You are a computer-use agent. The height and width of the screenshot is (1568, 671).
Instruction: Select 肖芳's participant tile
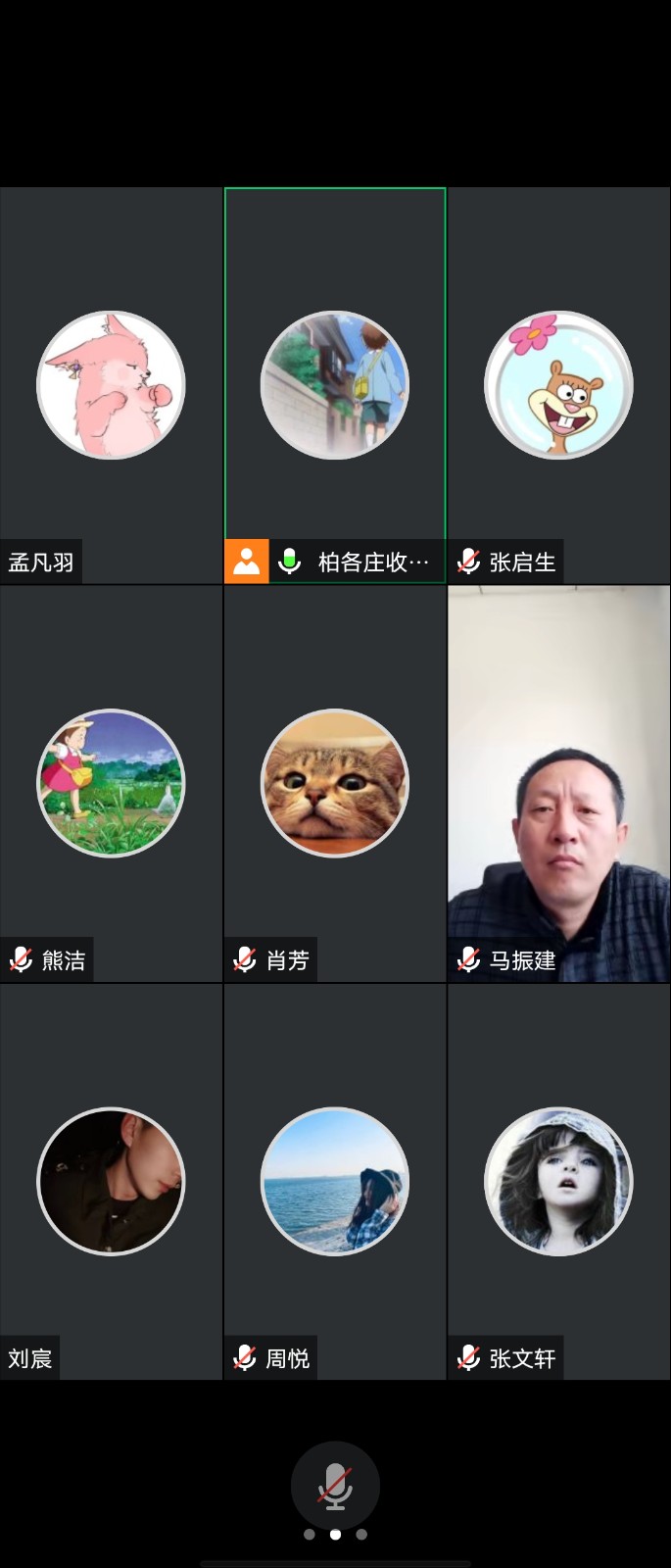(335, 783)
